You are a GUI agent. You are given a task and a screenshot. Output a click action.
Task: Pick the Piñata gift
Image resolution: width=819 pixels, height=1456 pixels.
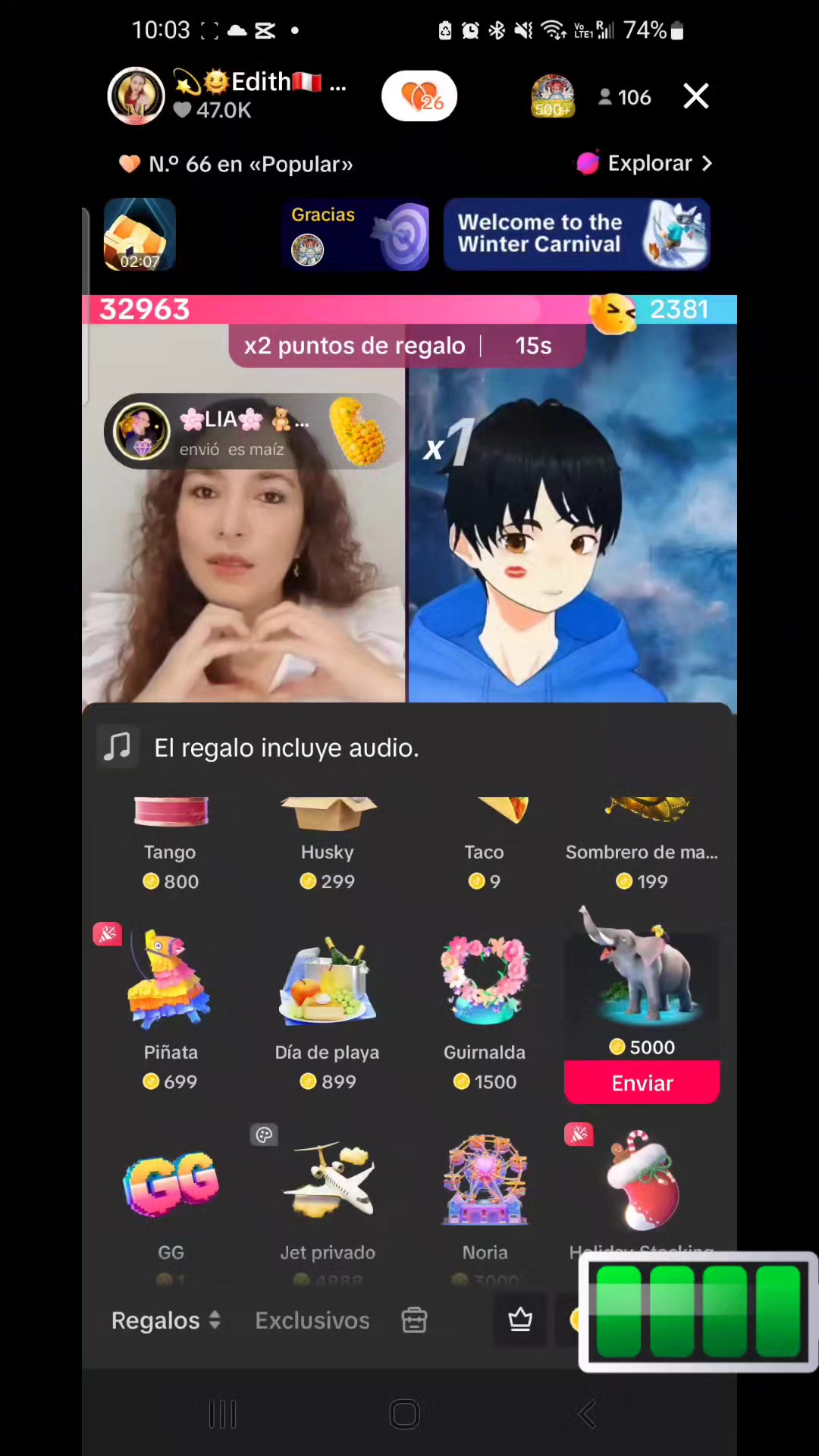tap(171, 1001)
